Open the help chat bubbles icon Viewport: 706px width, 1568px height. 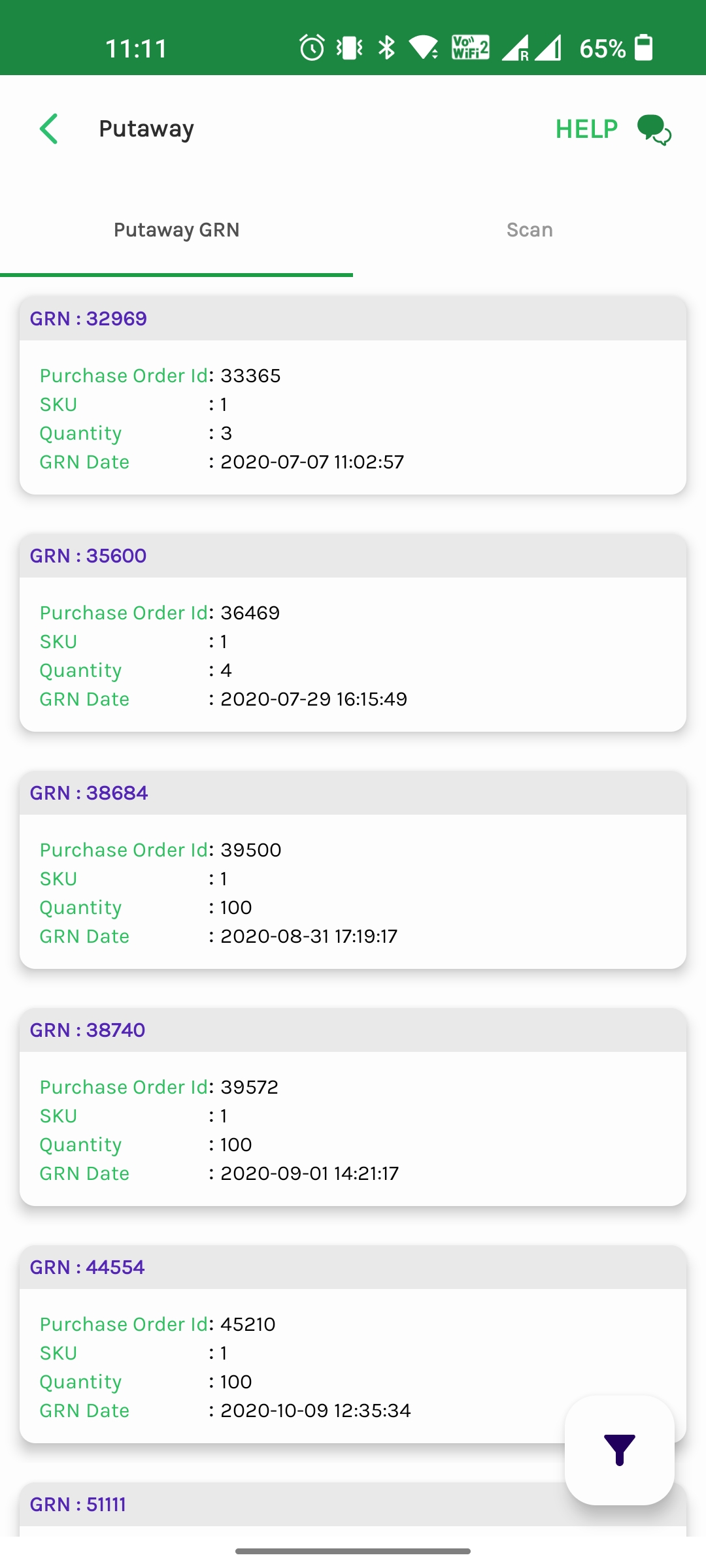click(x=654, y=129)
